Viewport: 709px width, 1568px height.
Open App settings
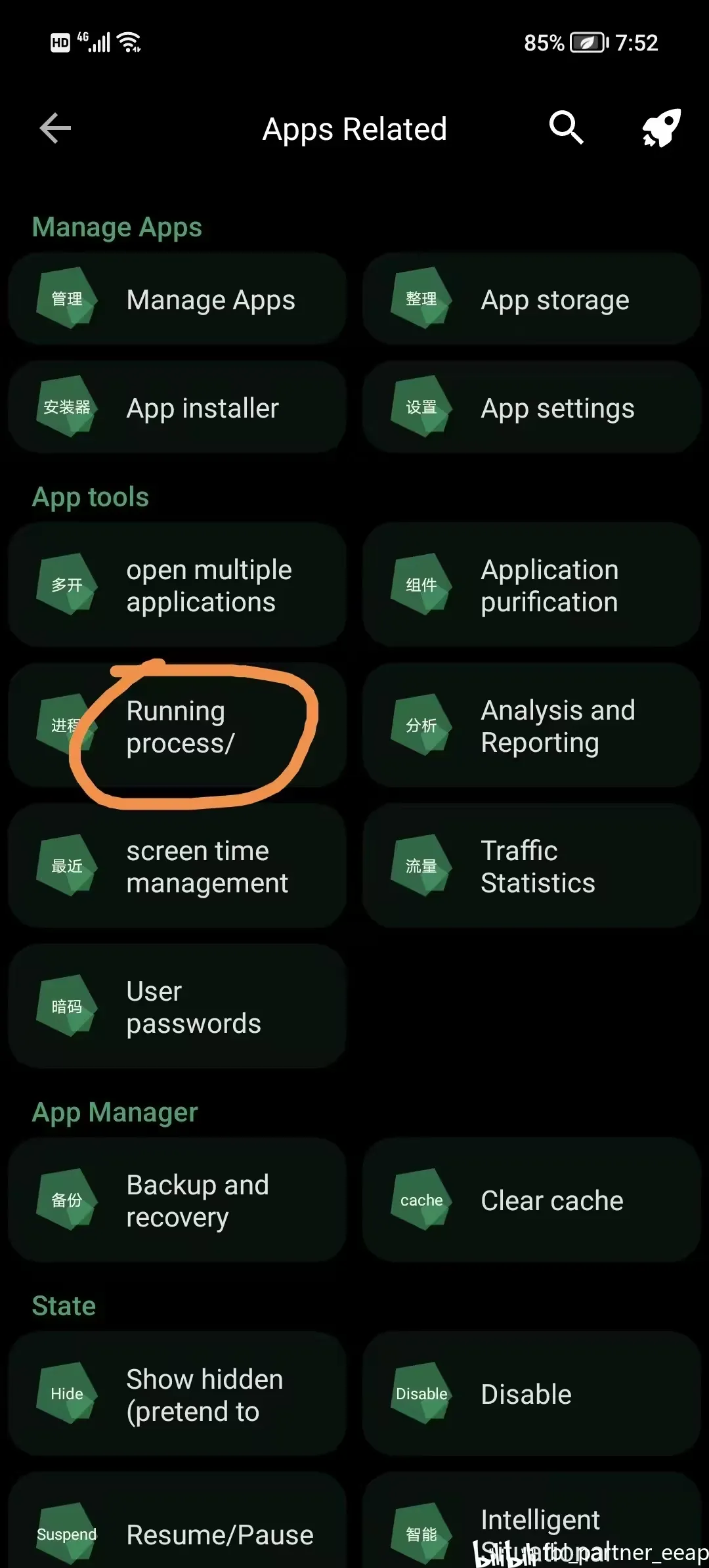(x=532, y=408)
